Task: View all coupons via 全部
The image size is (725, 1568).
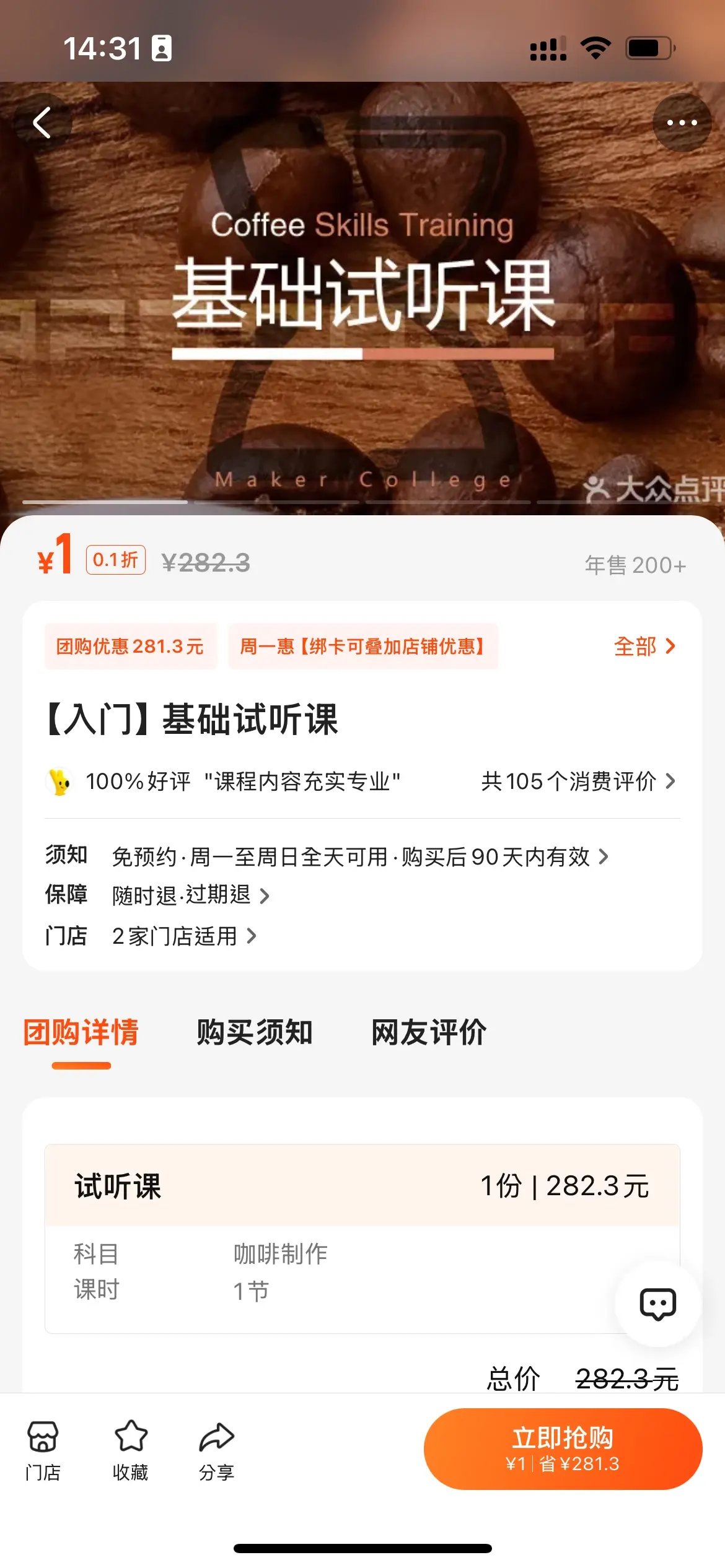Action: [644, 646]
